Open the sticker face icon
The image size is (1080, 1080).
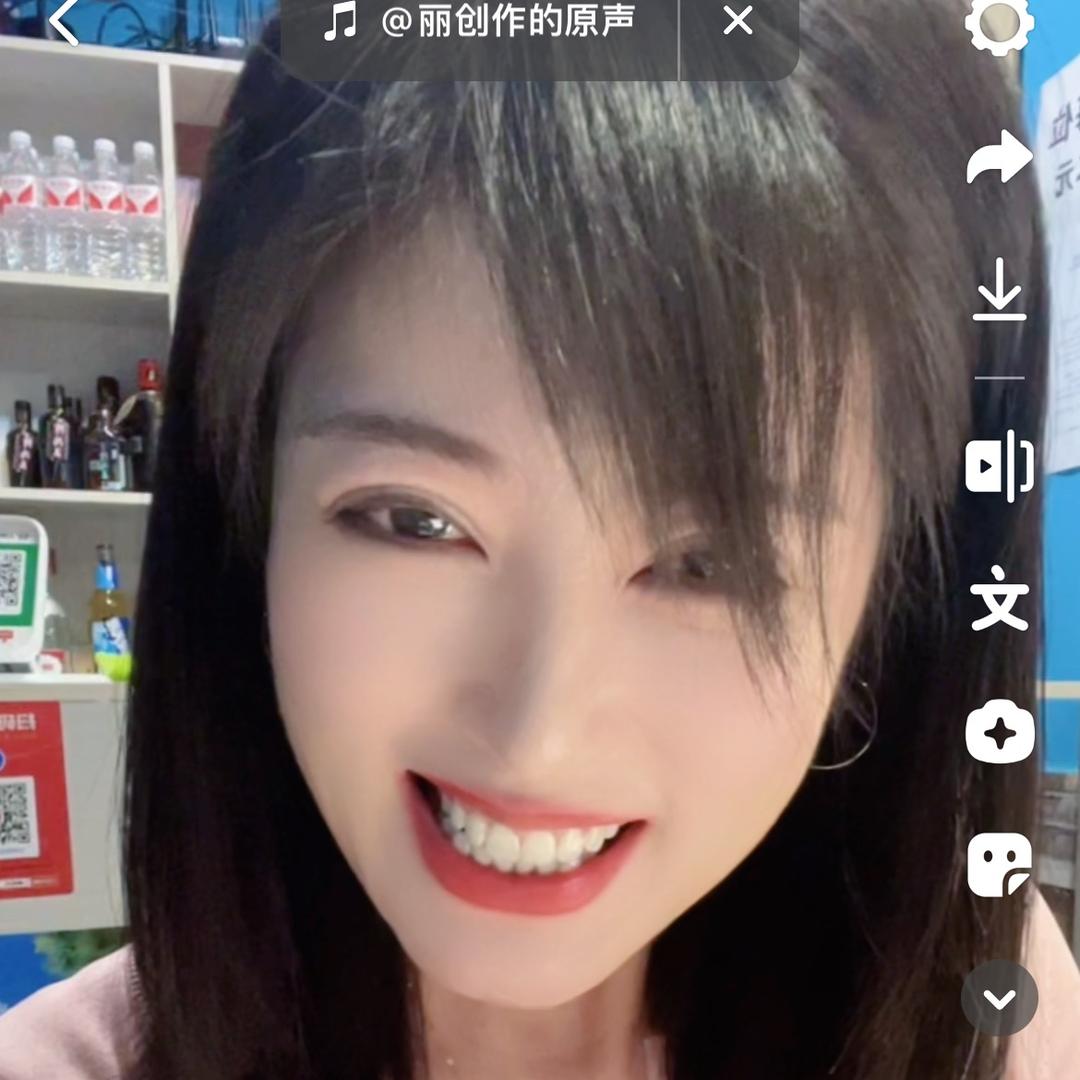999,864
